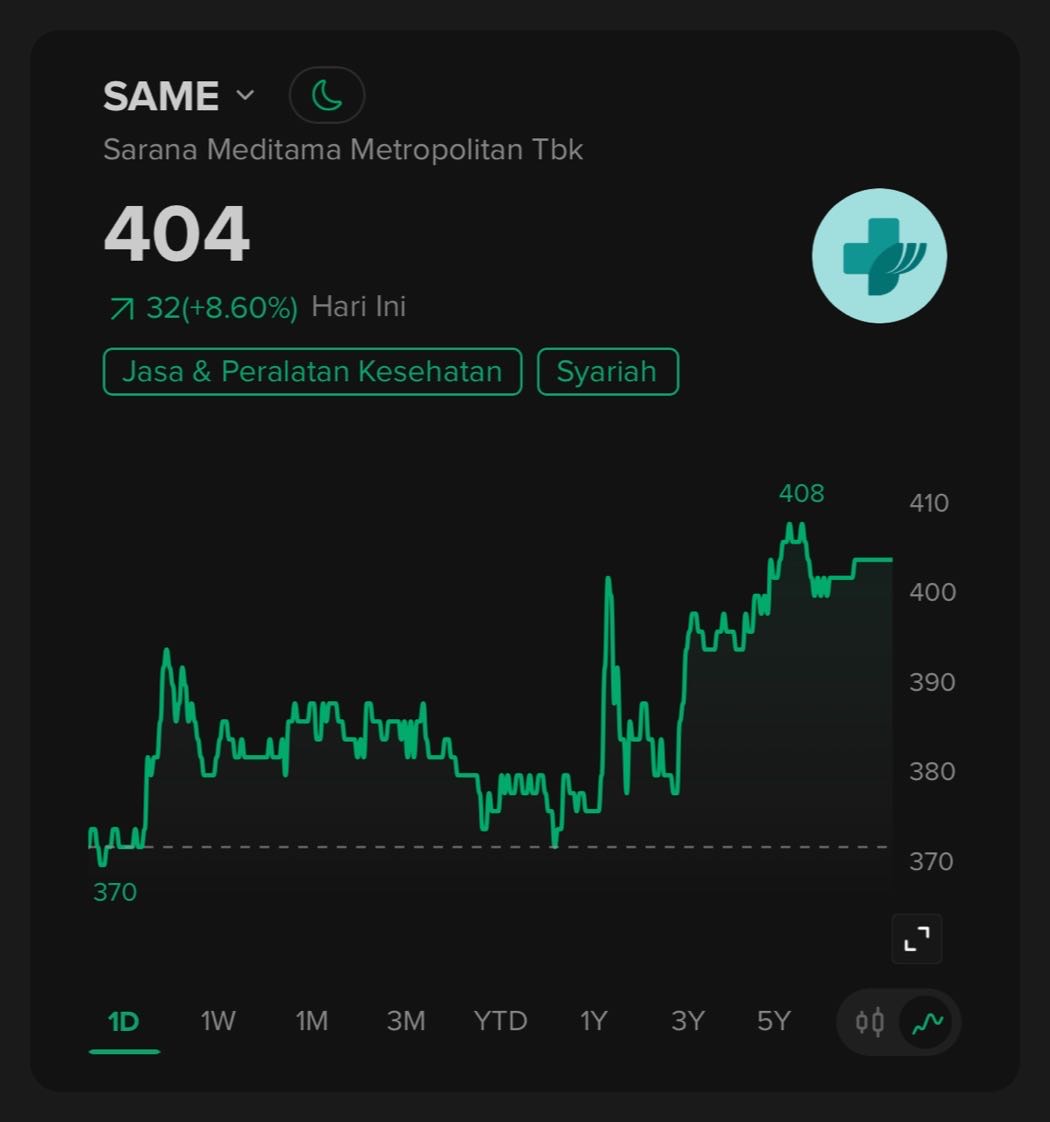Tap the Jasa & Peralatan Kesehatan chip
1050x1122 pixels.
tap(312, 372)
